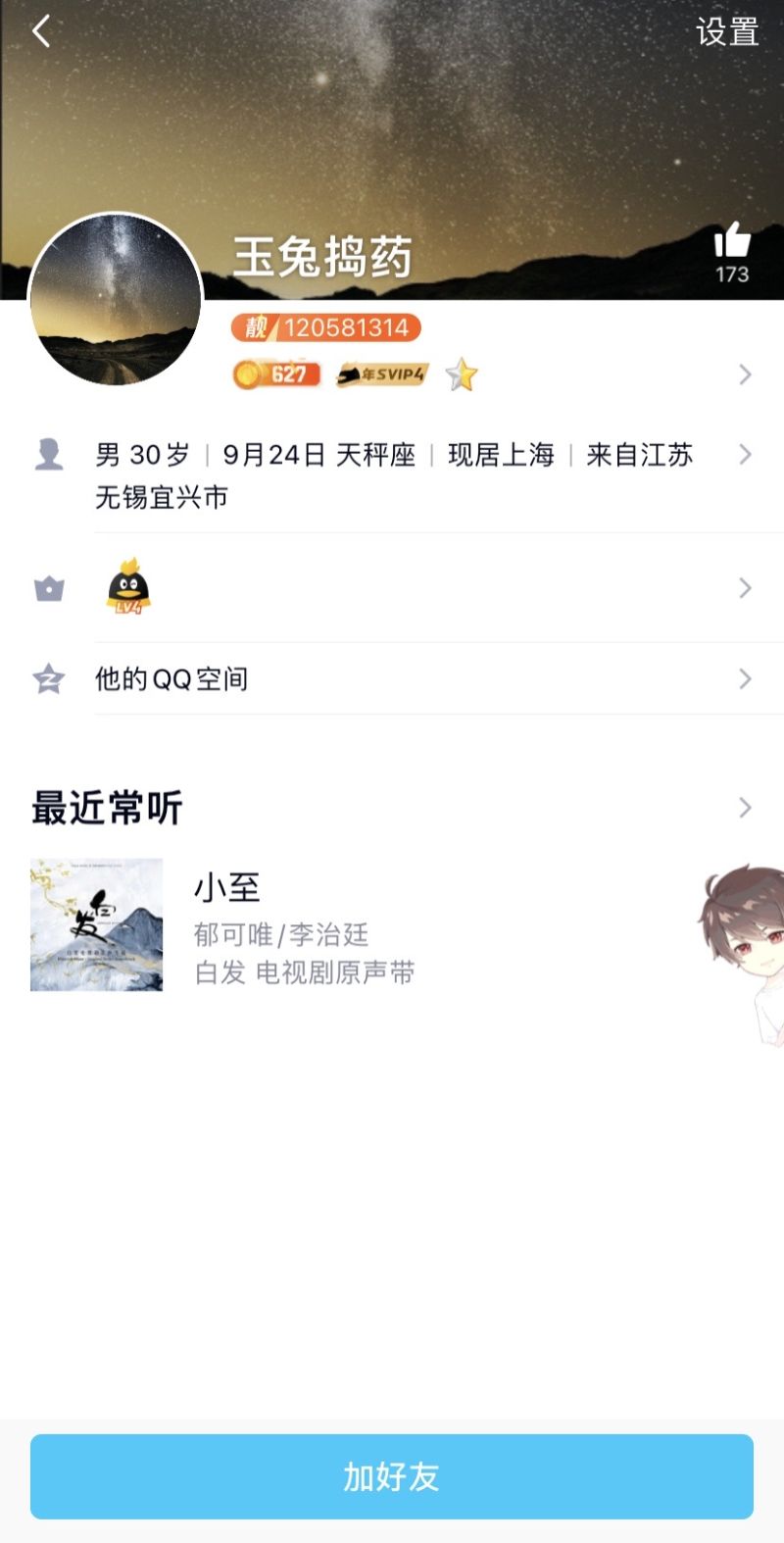View the profile avatar picture
This screenshot has width=784, height=1543.
click(x=116, y=300)
